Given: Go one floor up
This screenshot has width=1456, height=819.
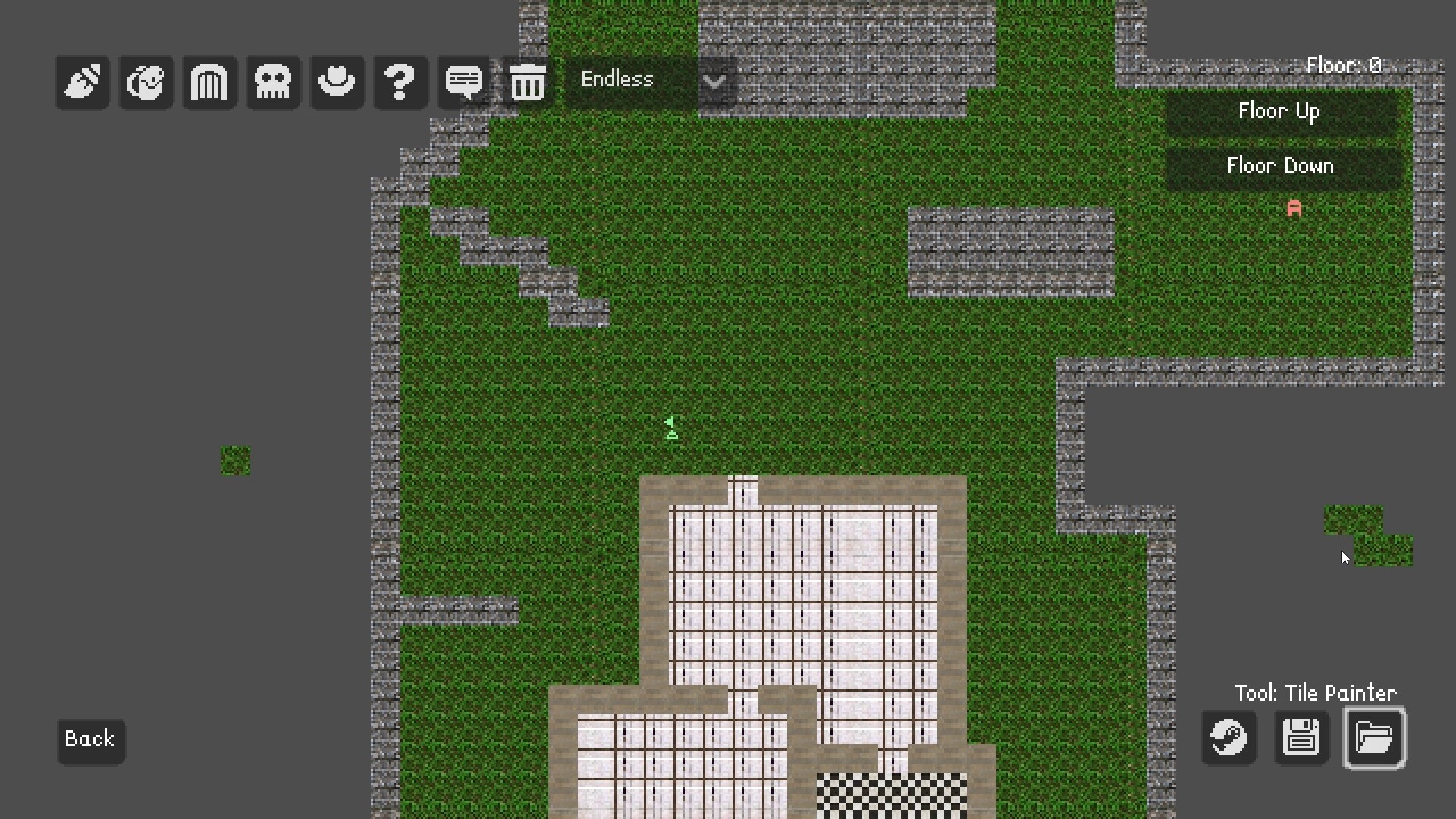Looking at the screenshot, I should (x=1280, y=112).
